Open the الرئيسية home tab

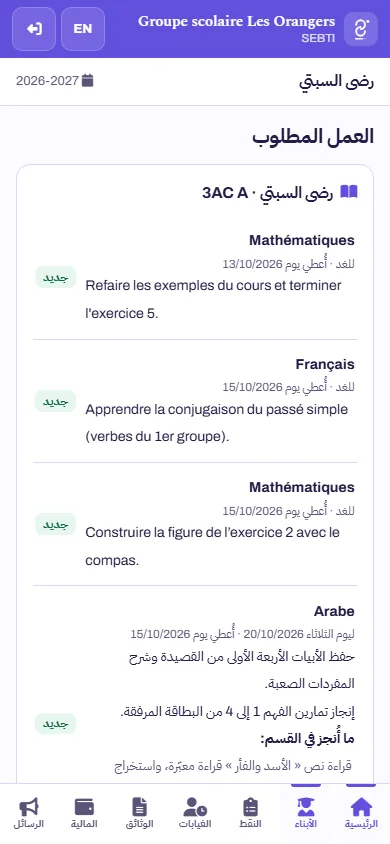[x=361, y=813]
